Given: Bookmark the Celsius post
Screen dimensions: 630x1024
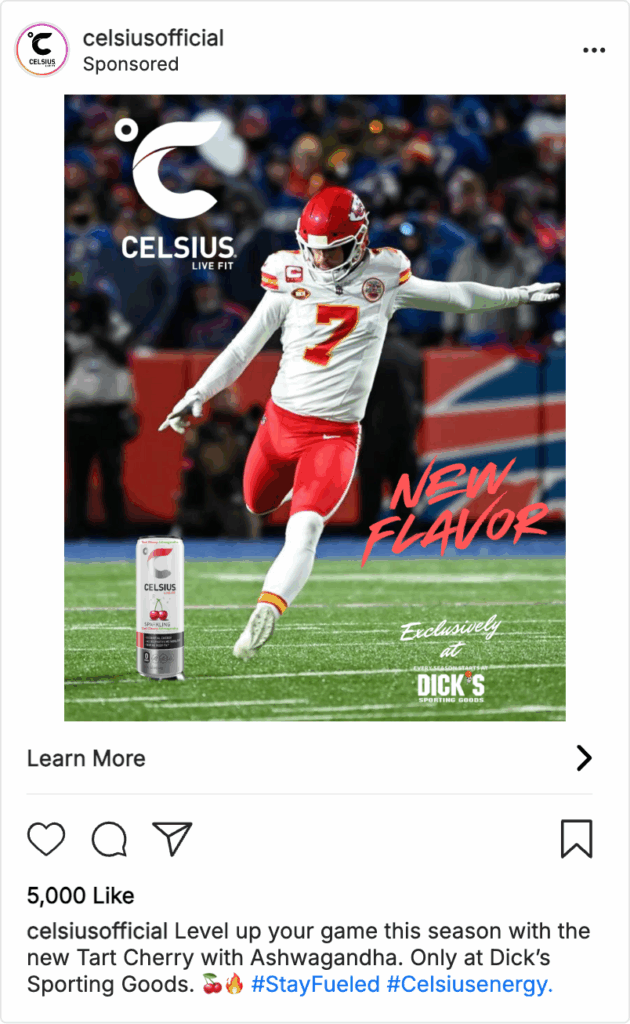Looking at the screenshot, I should point(576,838).
